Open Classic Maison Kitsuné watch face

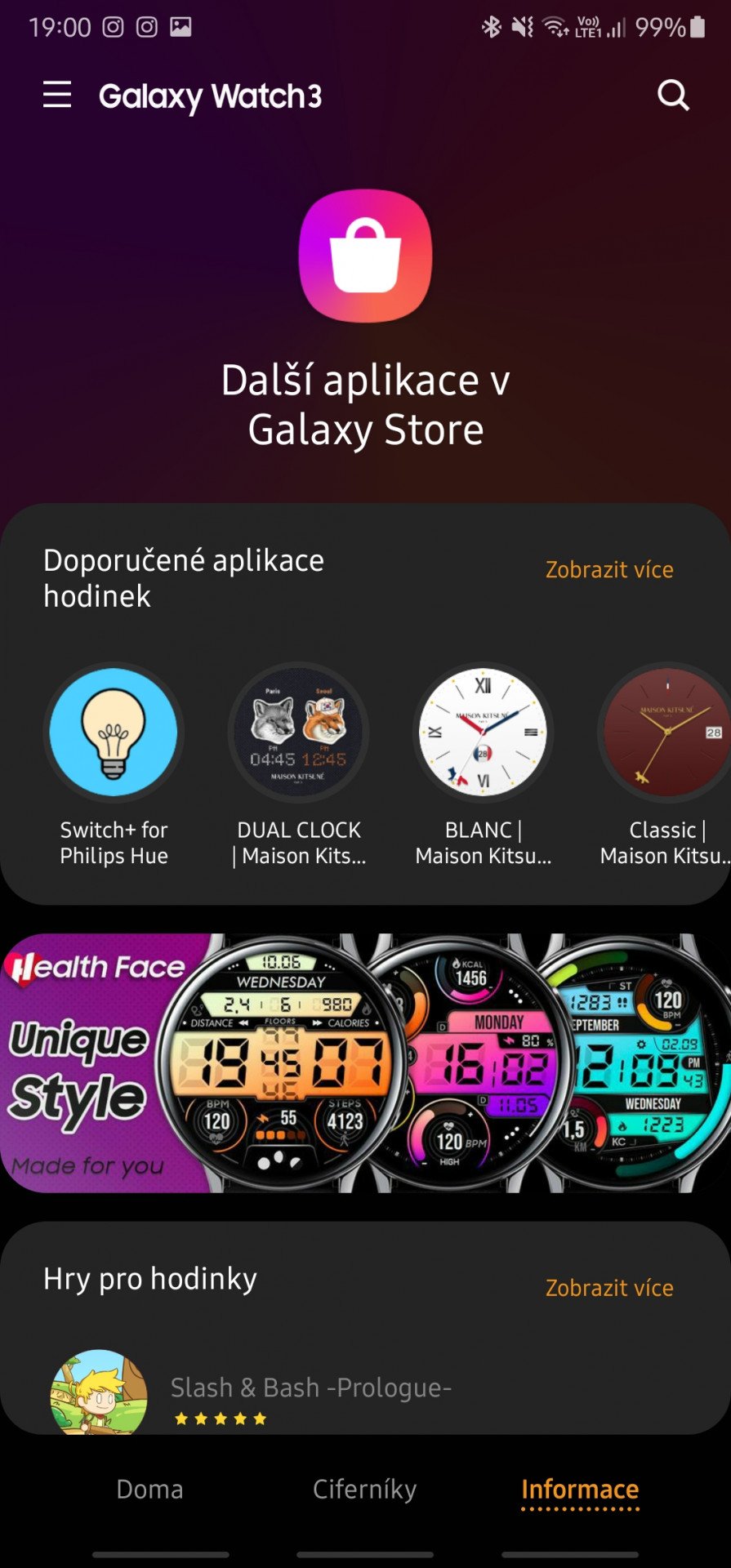point(666,764)
